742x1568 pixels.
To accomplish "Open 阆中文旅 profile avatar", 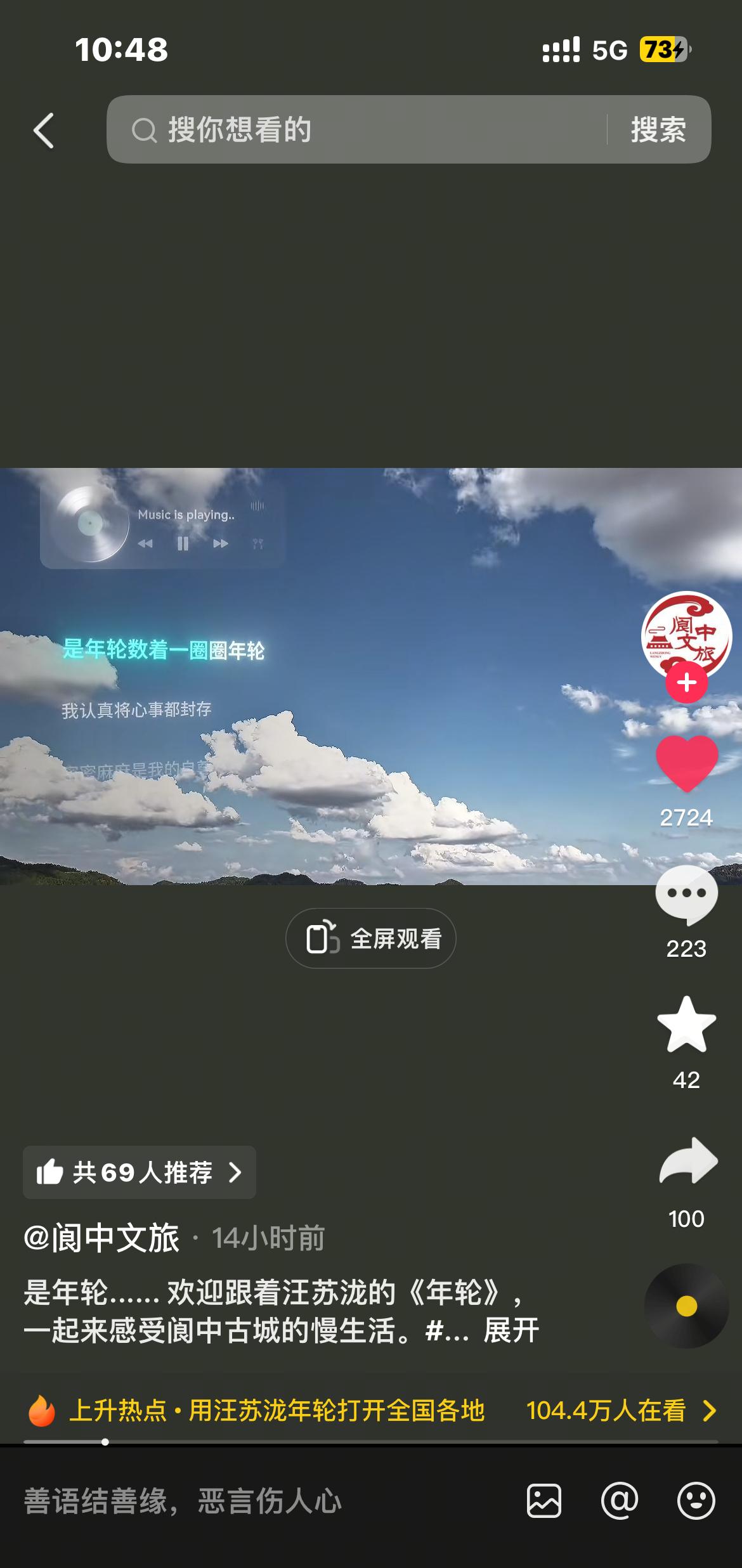I will [x=686, y=636].
